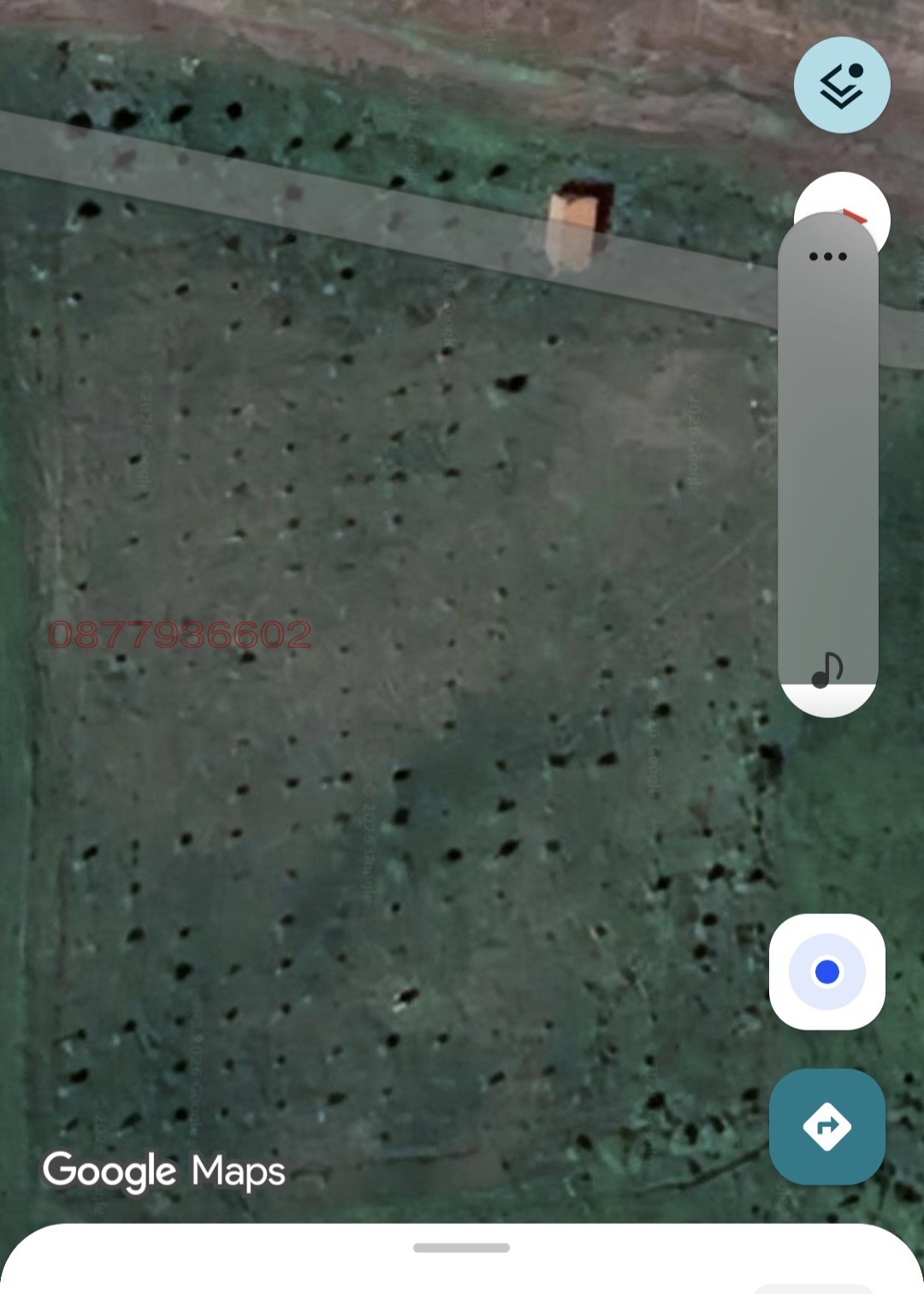Start directions with the arrow button
This screenshot has height=1294, width=924.
(x=826, y=1126)
